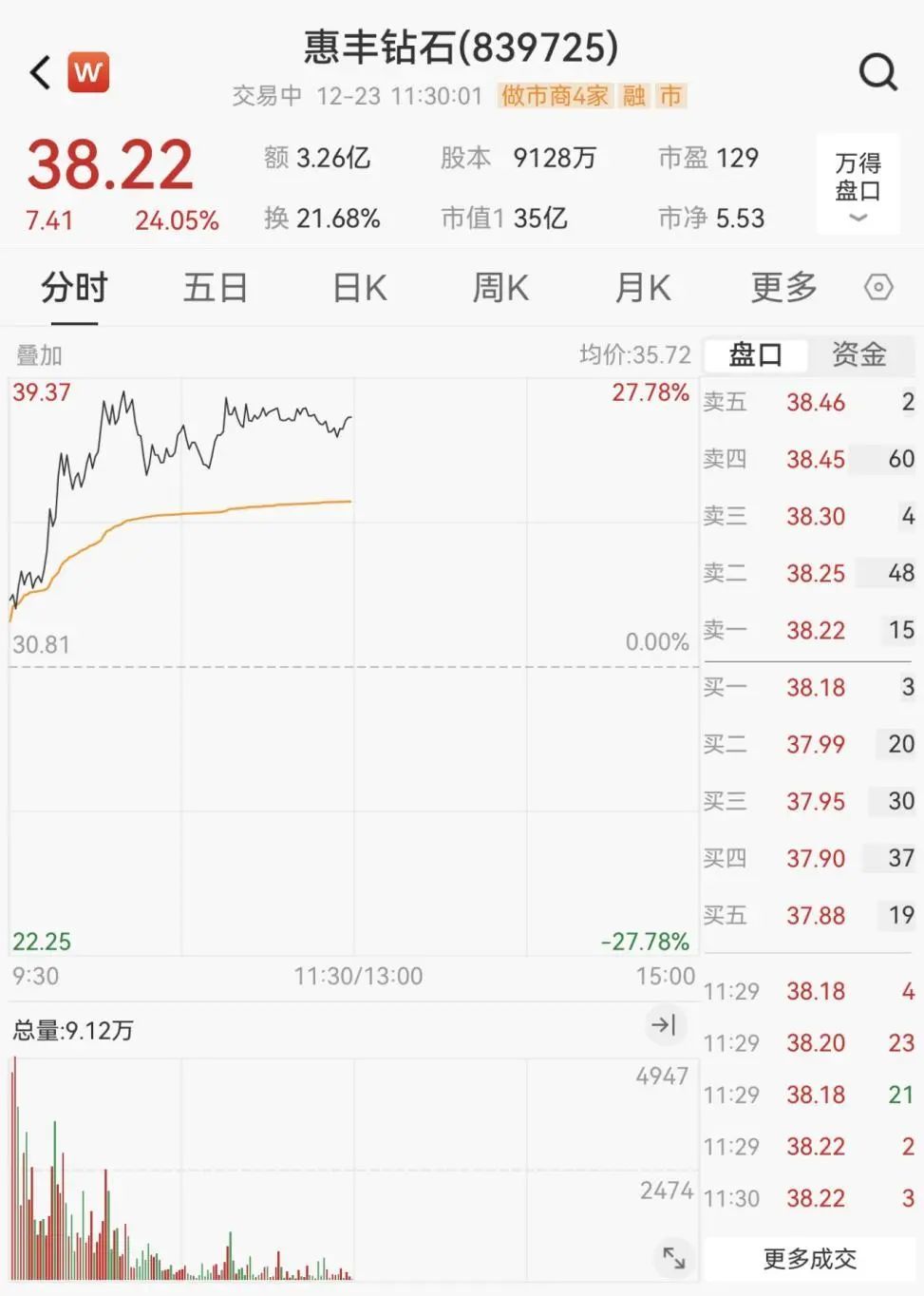This screenshot has height=1296, width=924.
Task: Go back using the arrow
Action: coord(40,72)
